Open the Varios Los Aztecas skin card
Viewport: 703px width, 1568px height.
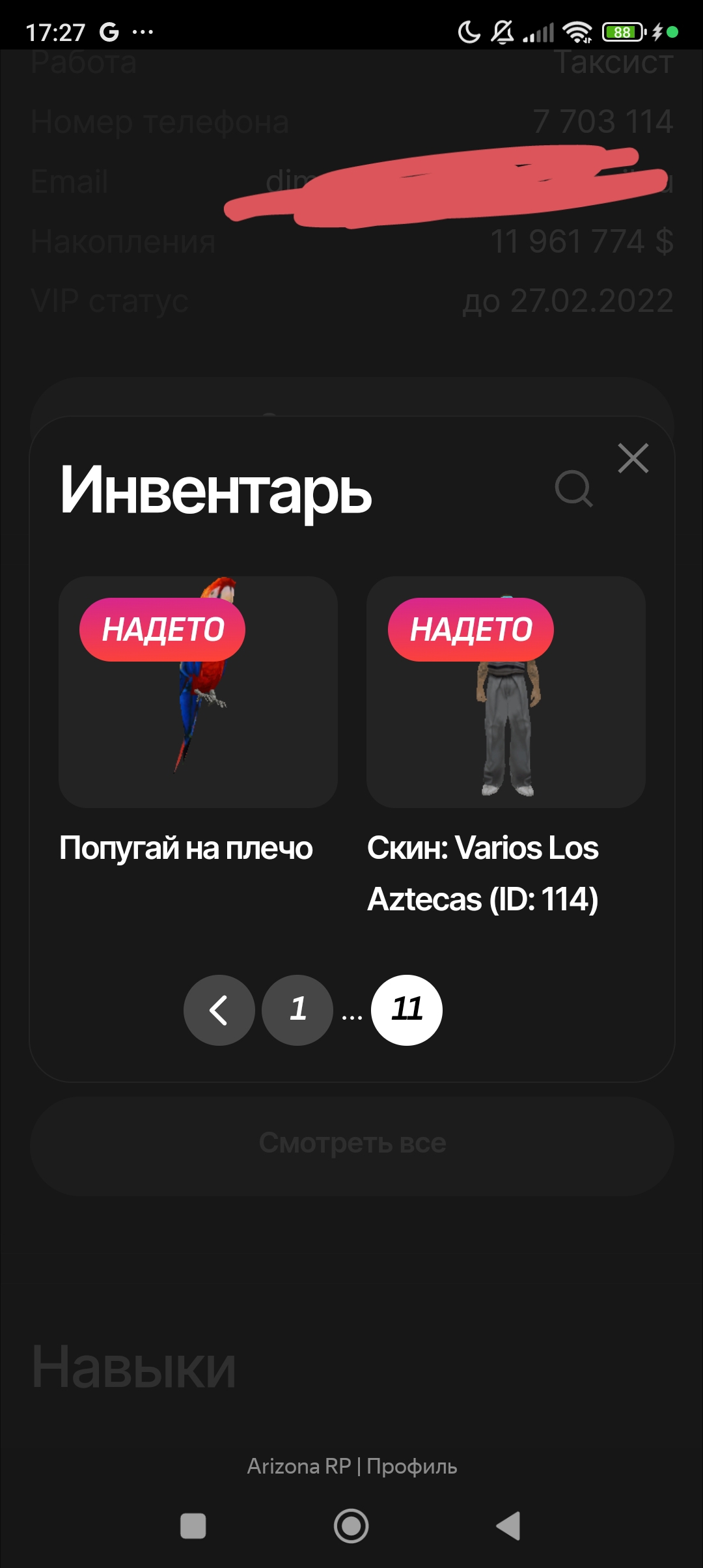(506, 692)
